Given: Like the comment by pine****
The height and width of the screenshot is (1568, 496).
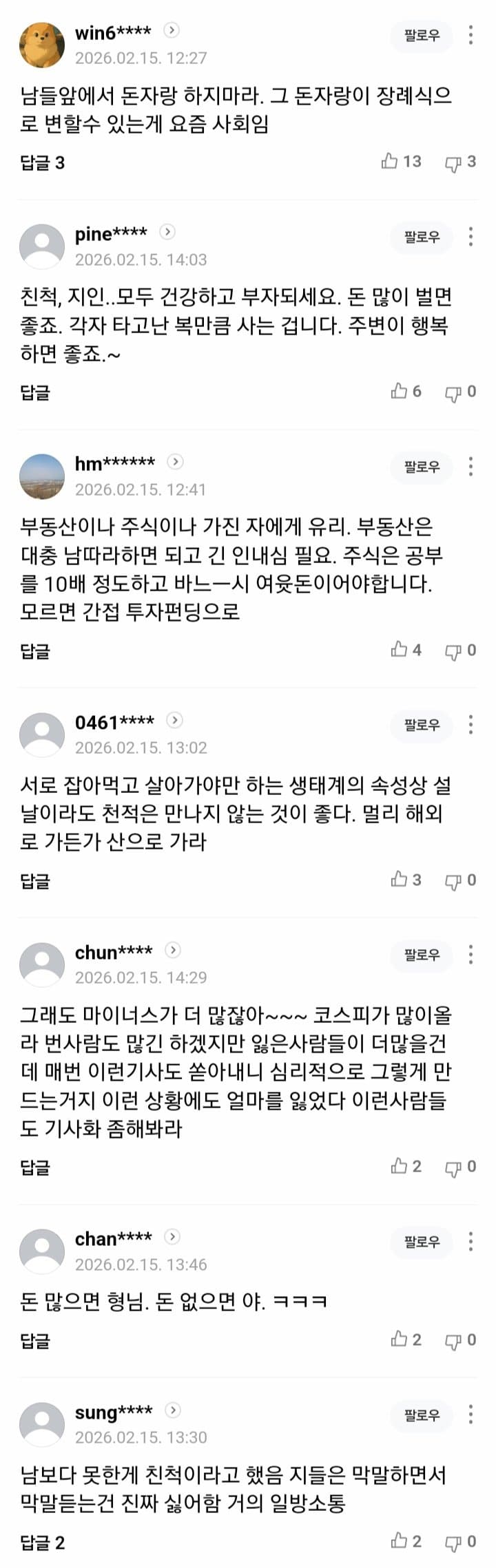Looking at the screenshot, I should [x=406, y=392].
